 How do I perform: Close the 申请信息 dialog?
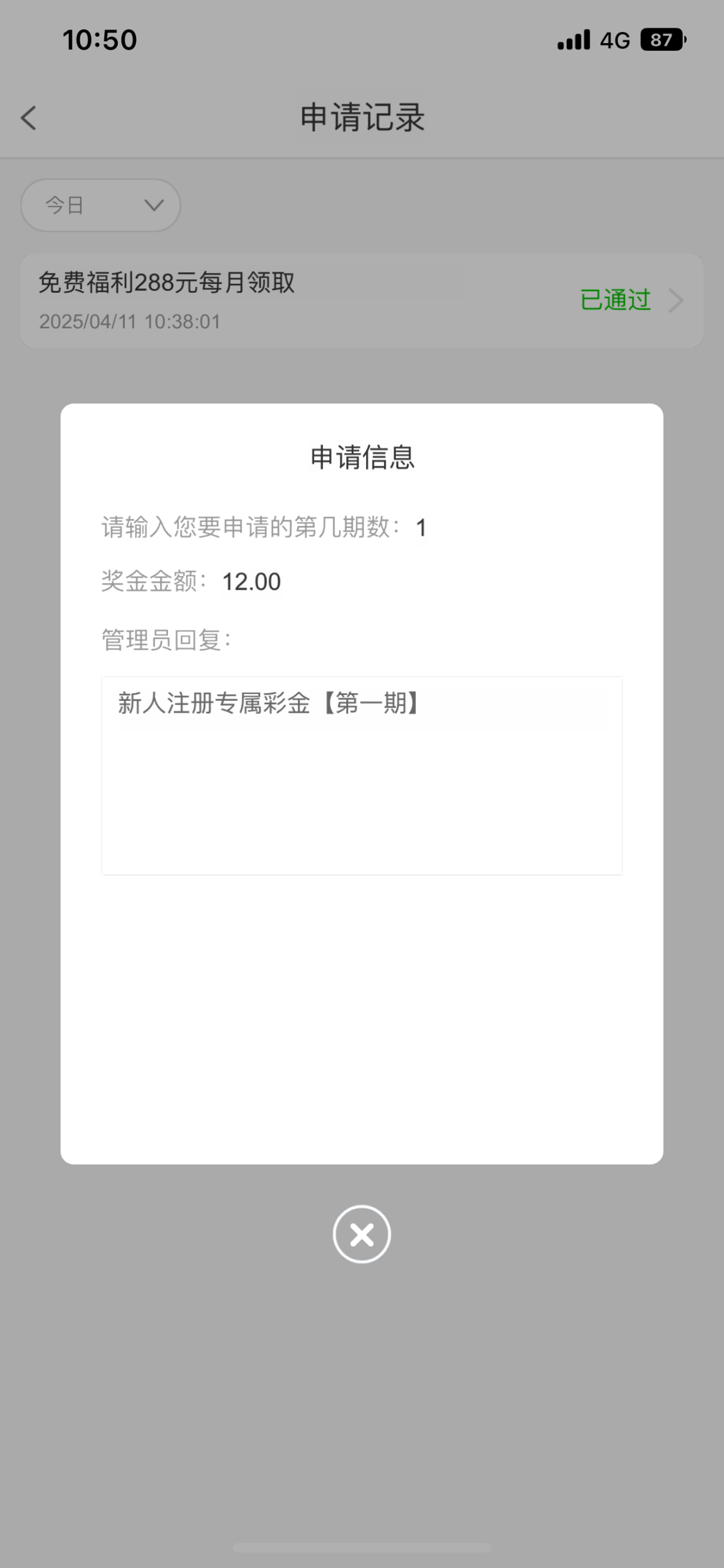[362, 1234]
